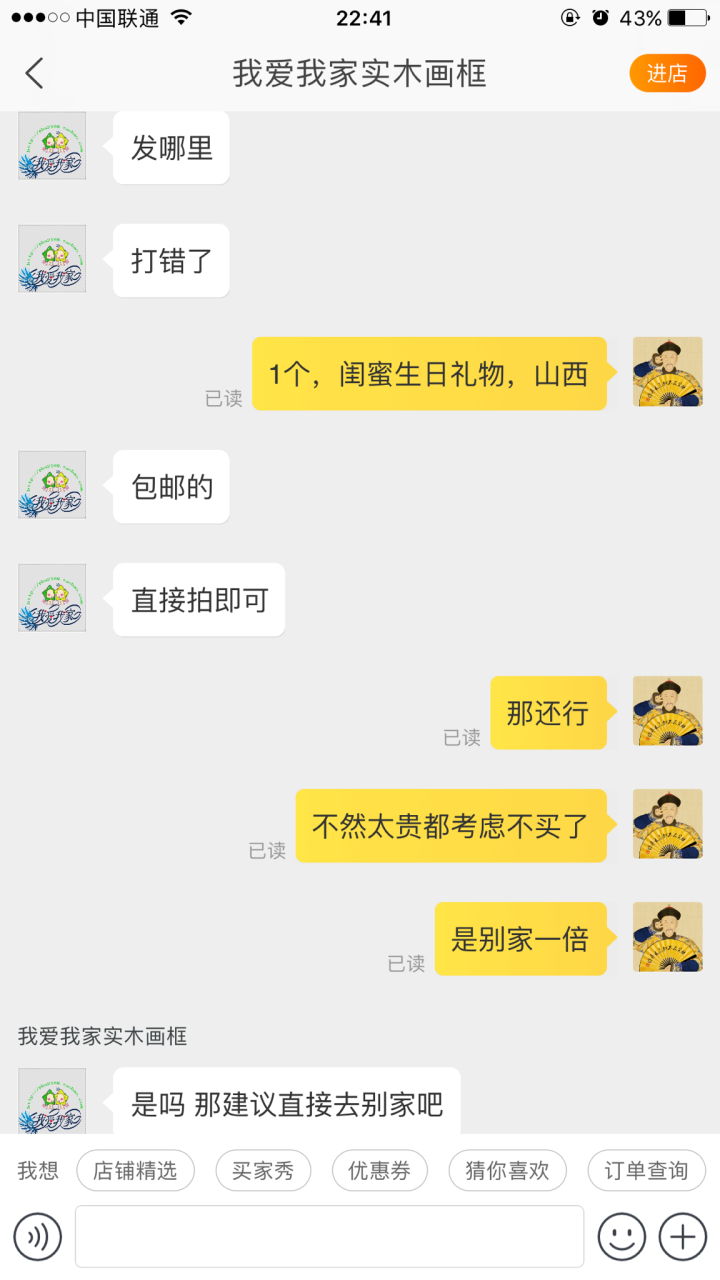The height and width of the screenshot is (1280, 720).
Task: Focus the message text field
Action: click(x=329, y=1237)
